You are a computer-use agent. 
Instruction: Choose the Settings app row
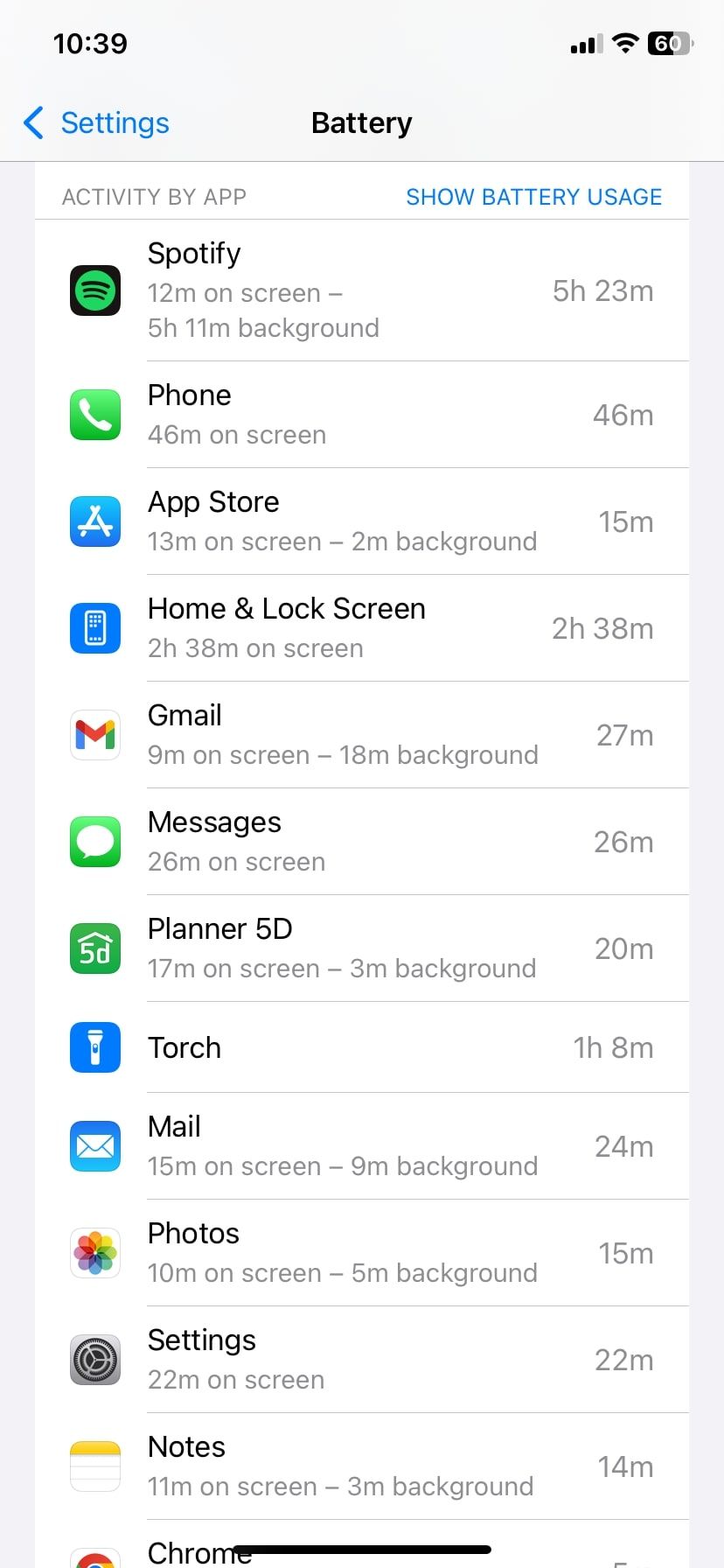tap(361, 1360)
